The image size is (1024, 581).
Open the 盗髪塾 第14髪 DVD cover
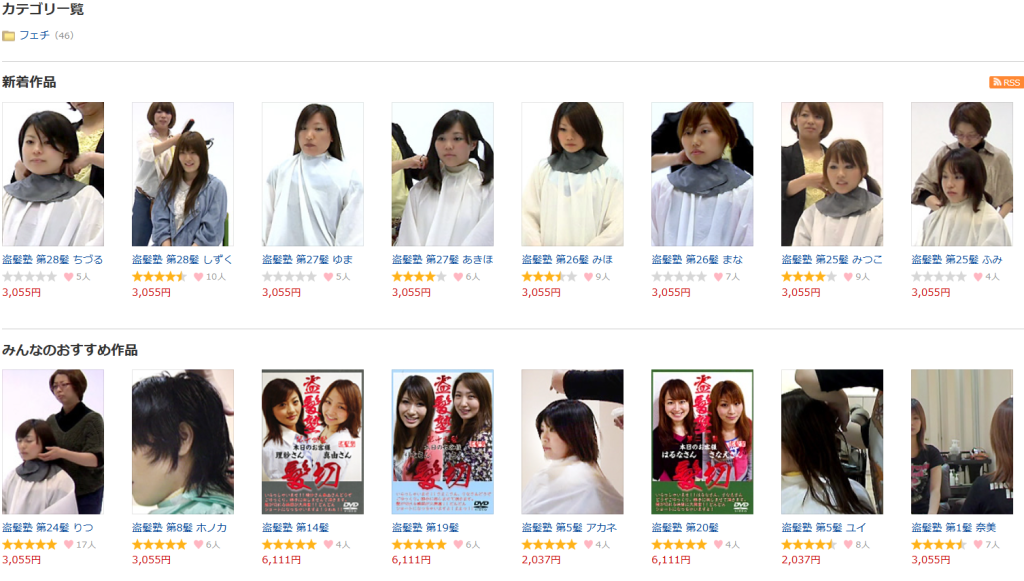pos(312,442)
